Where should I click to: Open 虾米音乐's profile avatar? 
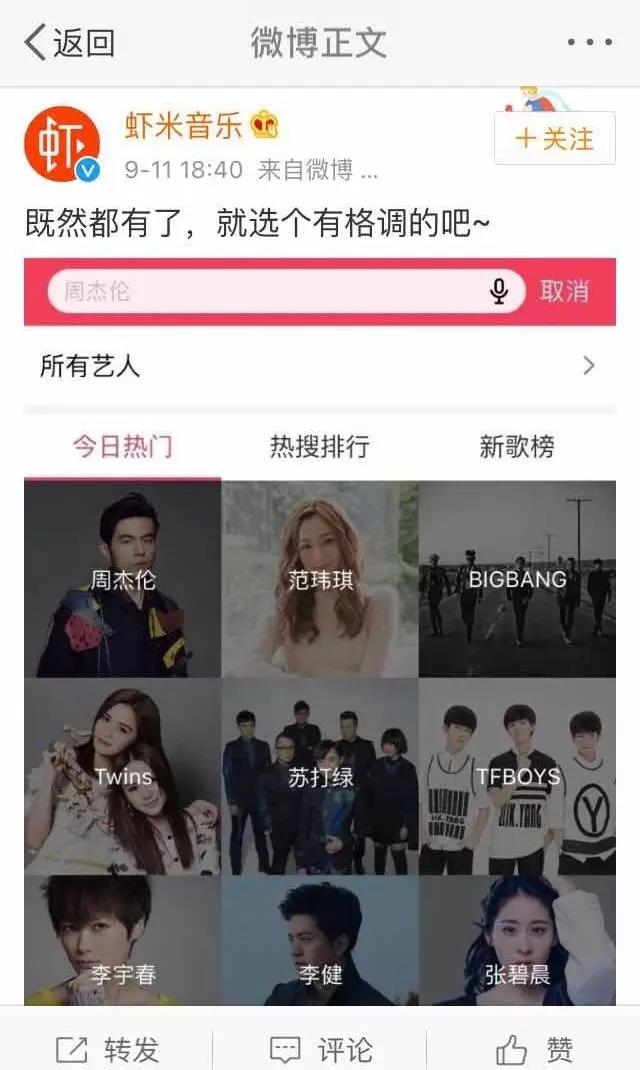[x=62, y=144]
